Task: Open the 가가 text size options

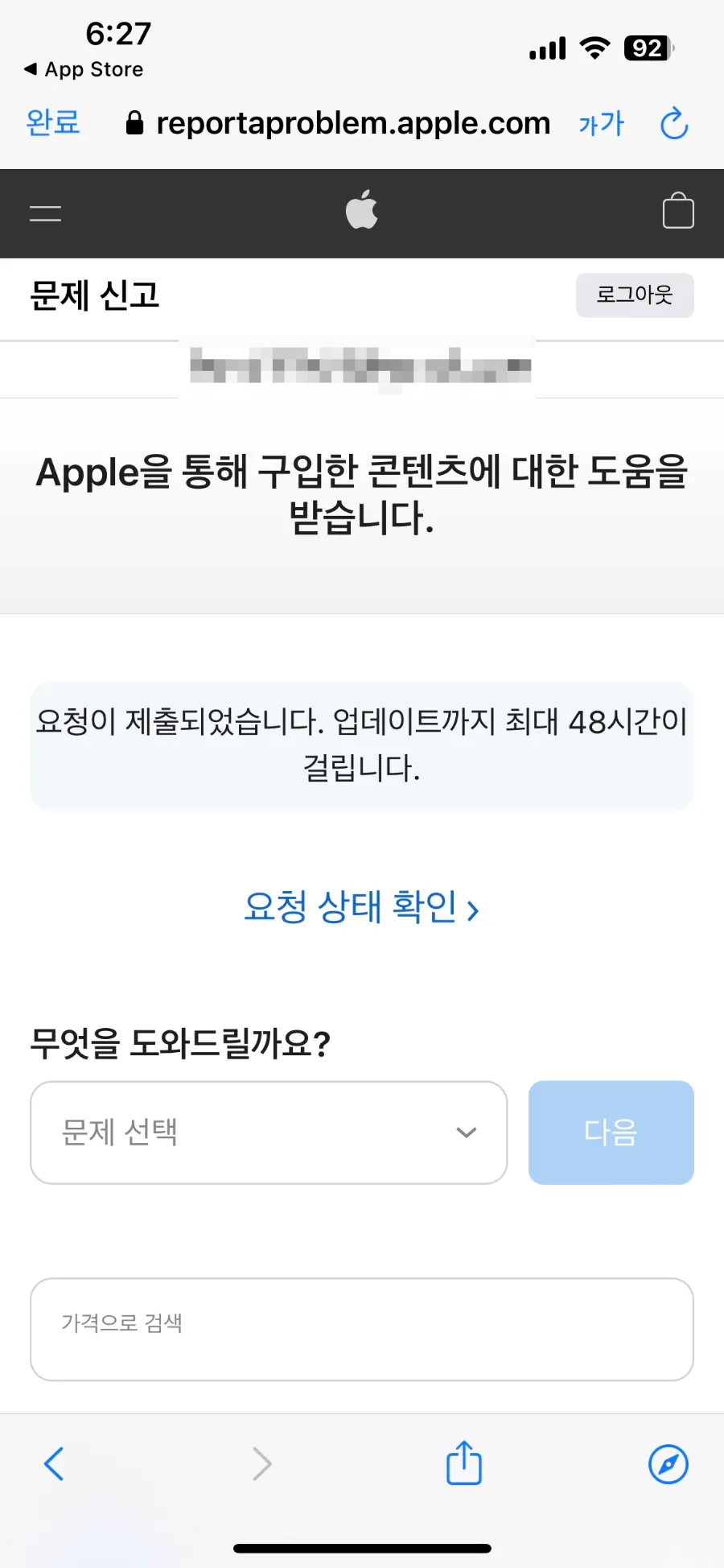Action: point(601,124)
